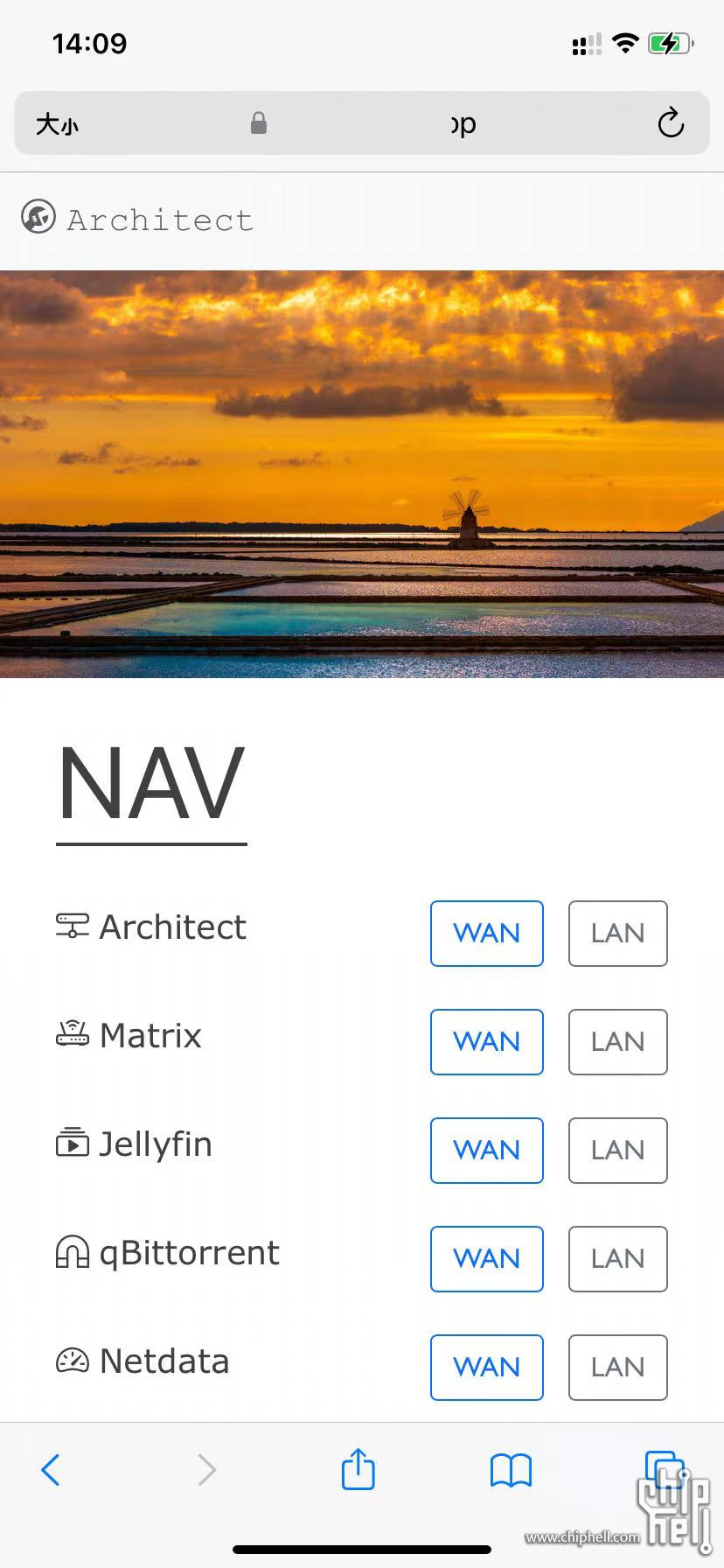Open Netdata through LAN

(x=617, y=1368)
